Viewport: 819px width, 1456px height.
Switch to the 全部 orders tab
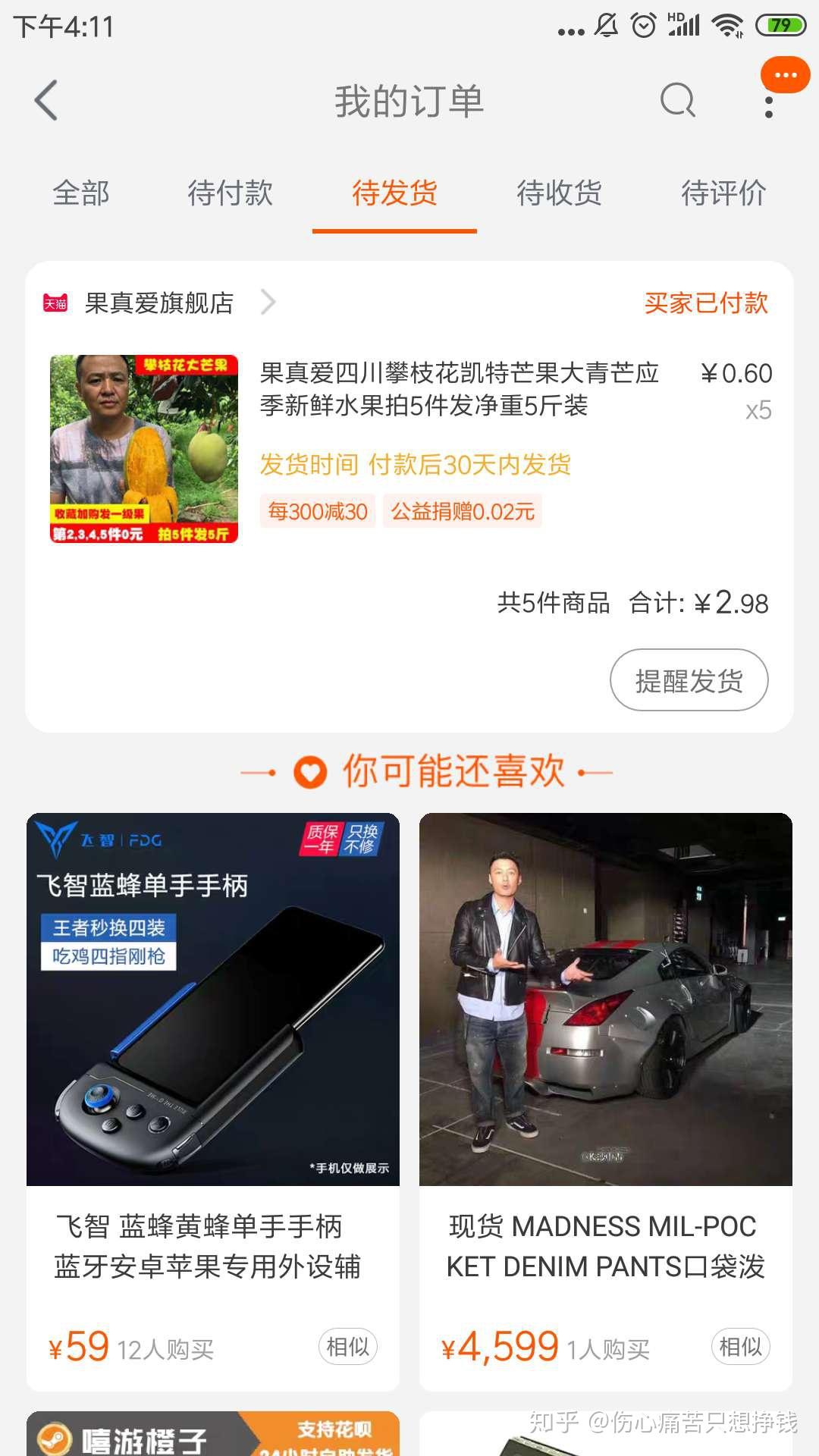(x=80, y=194)
